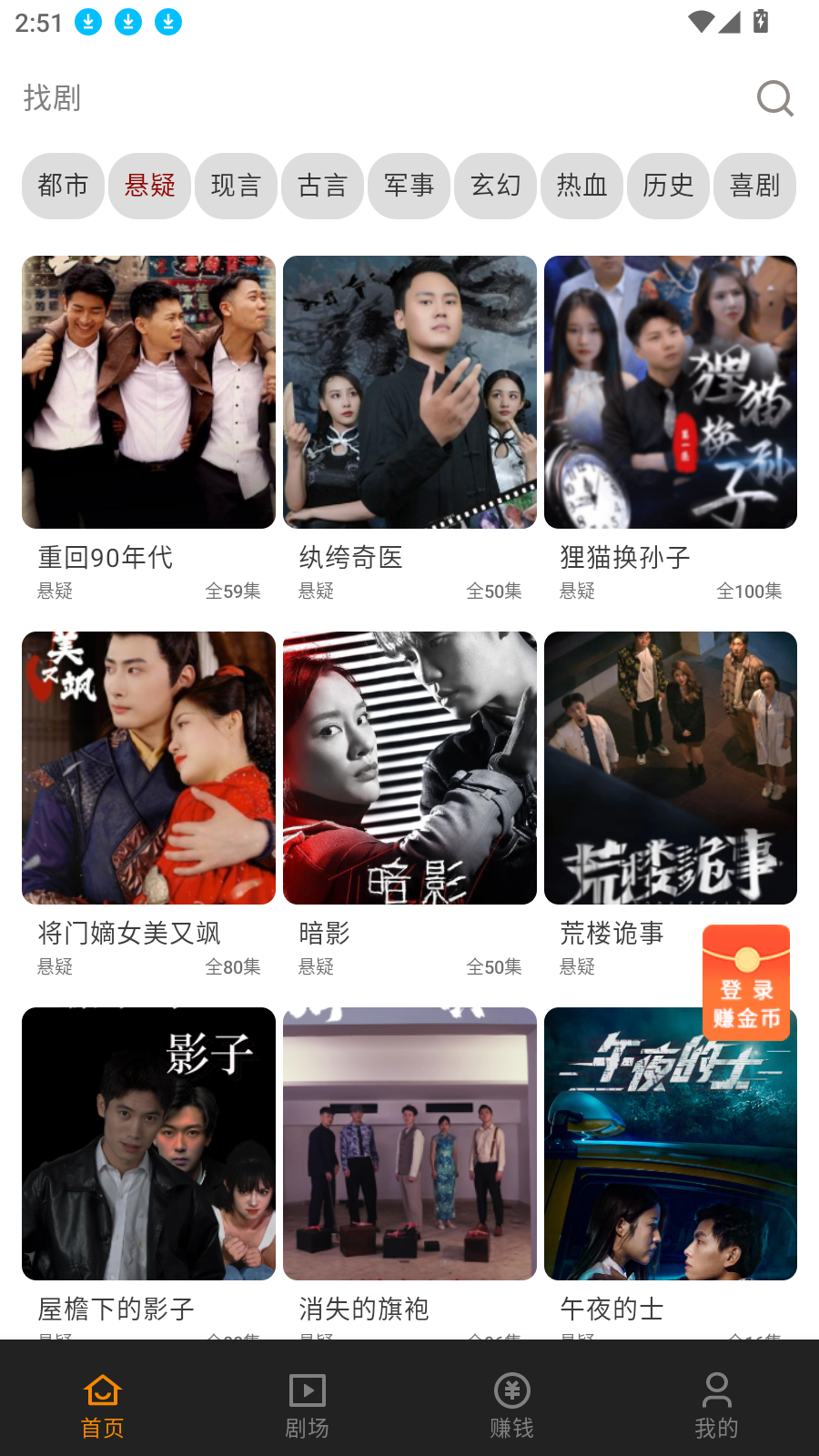This screenshot has height=1456, width=819.
Task: Open the 狸猫换孙子 poster
Action: click(670, 391)
